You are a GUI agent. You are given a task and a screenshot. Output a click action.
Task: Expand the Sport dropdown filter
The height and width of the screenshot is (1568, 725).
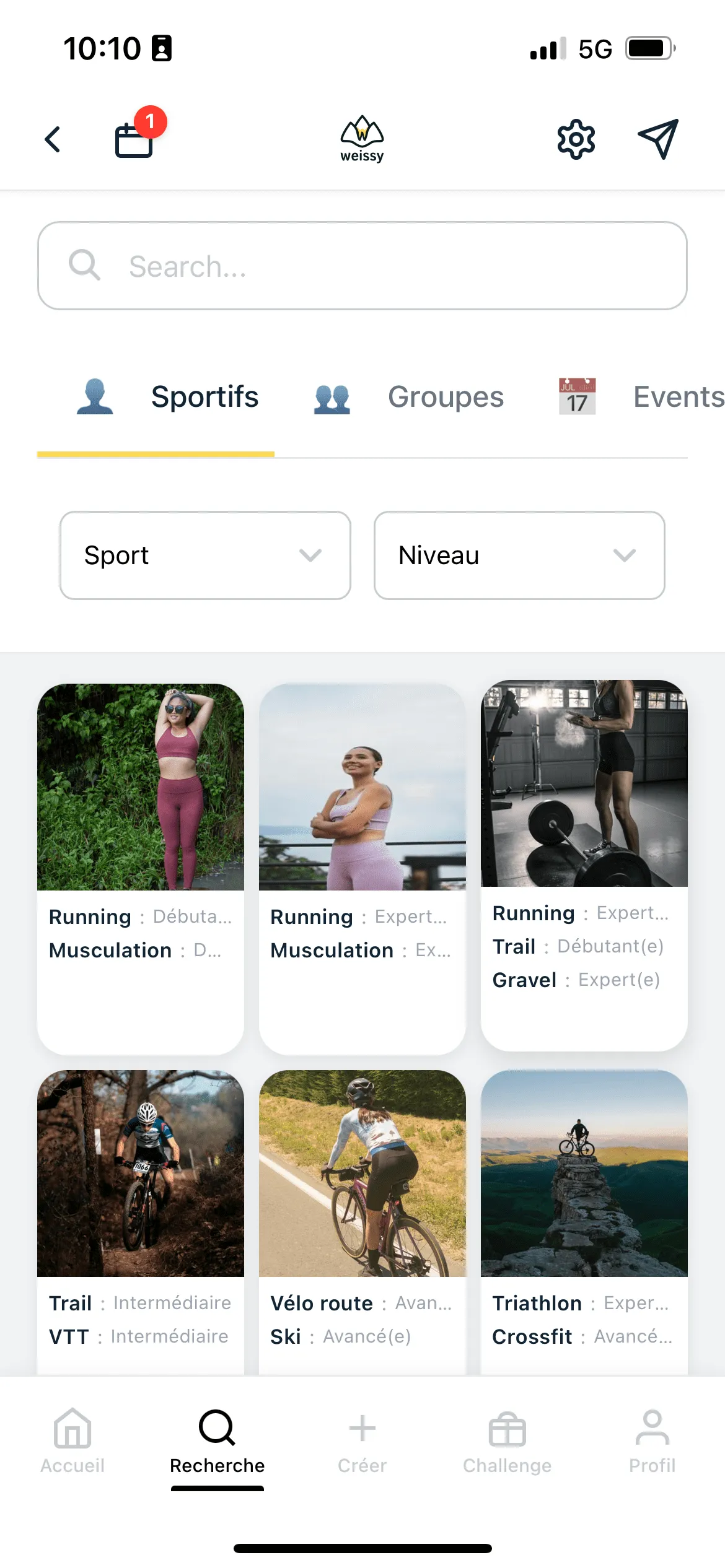[205, 555]
